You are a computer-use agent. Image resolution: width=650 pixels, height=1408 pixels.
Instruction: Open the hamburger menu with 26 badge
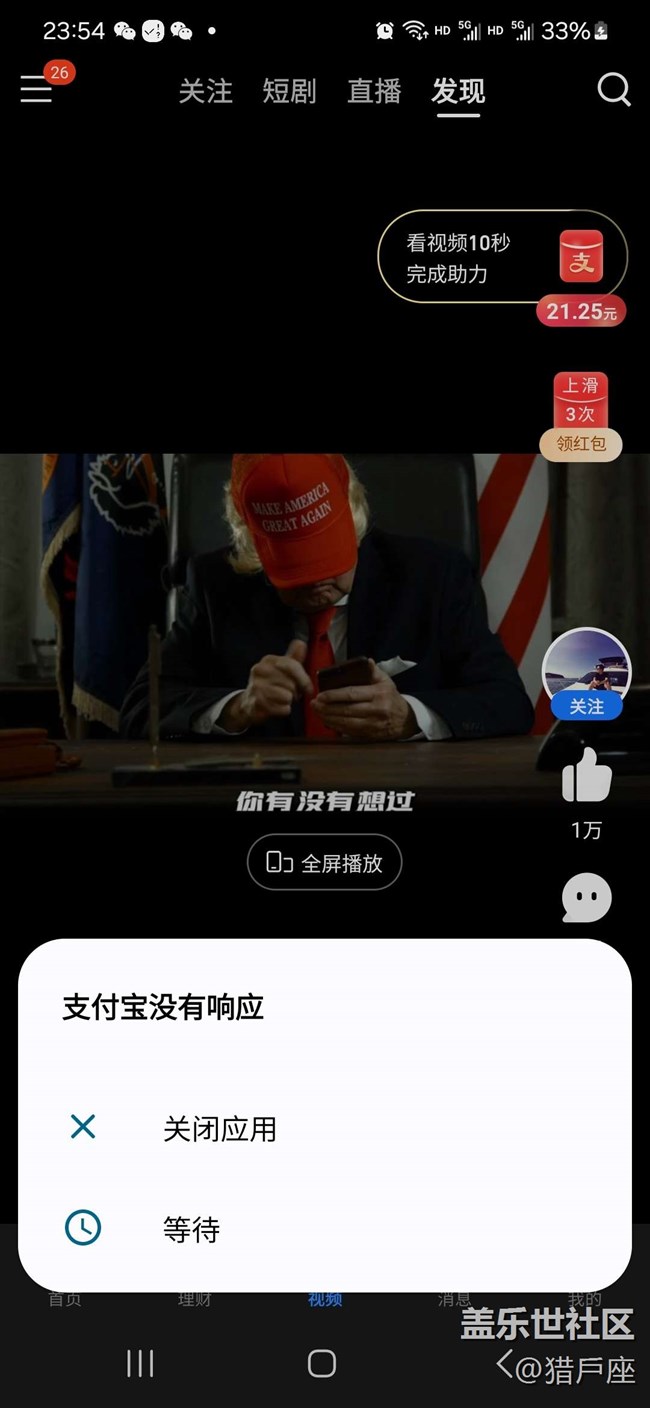38,88
